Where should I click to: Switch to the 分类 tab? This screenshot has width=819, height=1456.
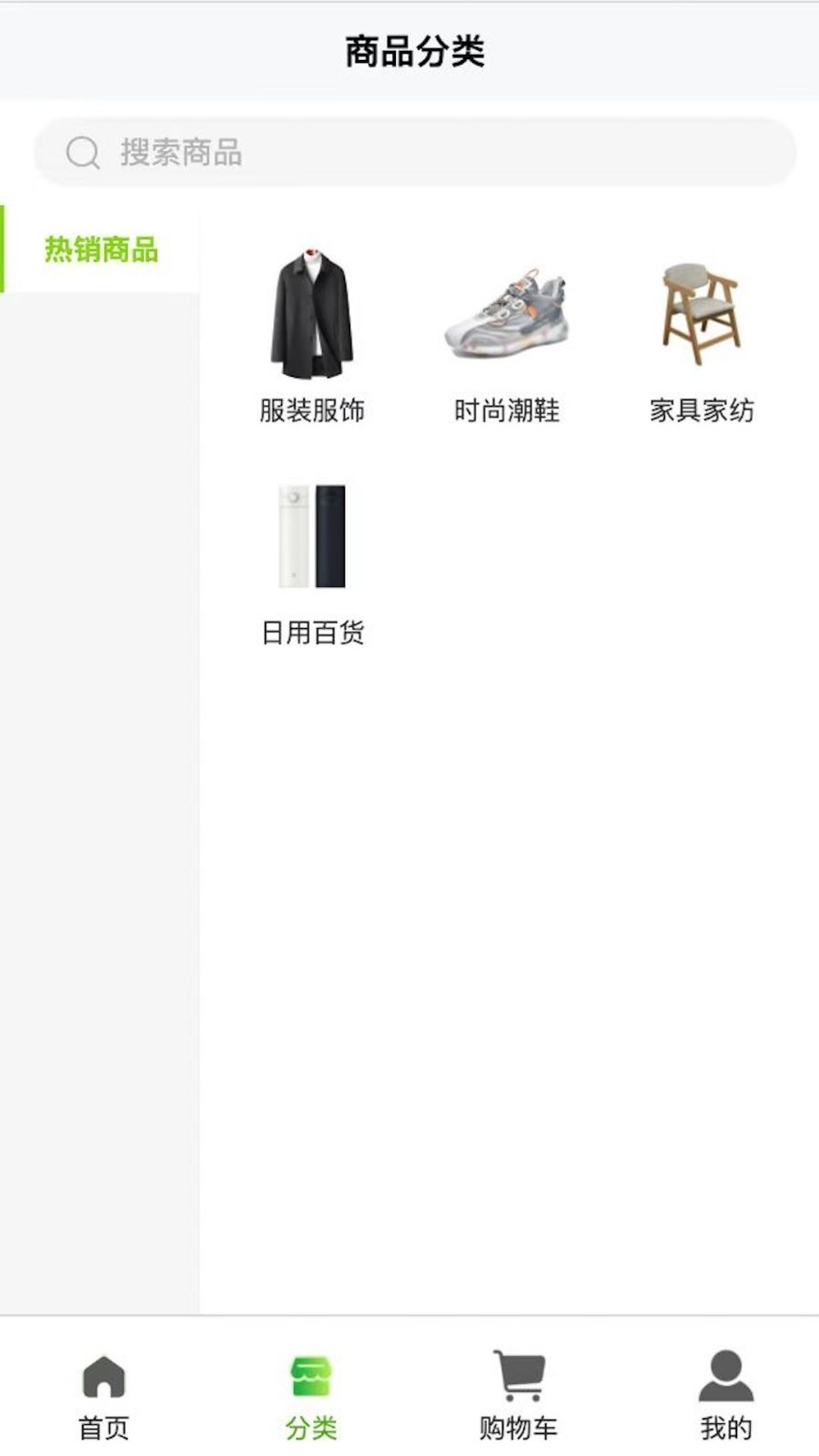pos(311,1394)
